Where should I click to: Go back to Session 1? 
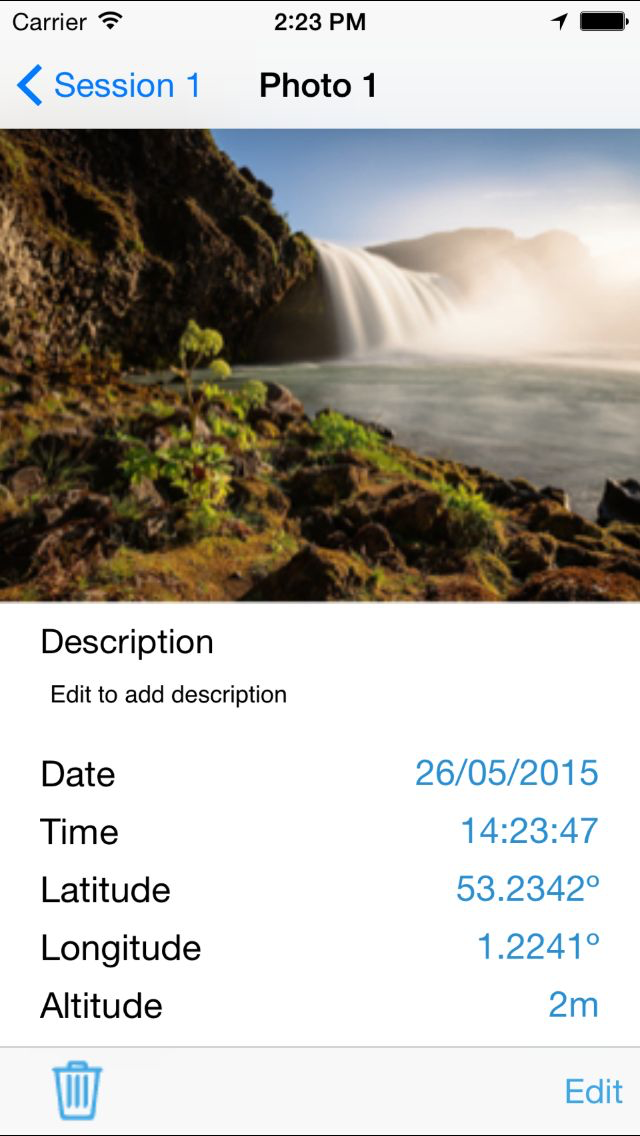(108, 86)
